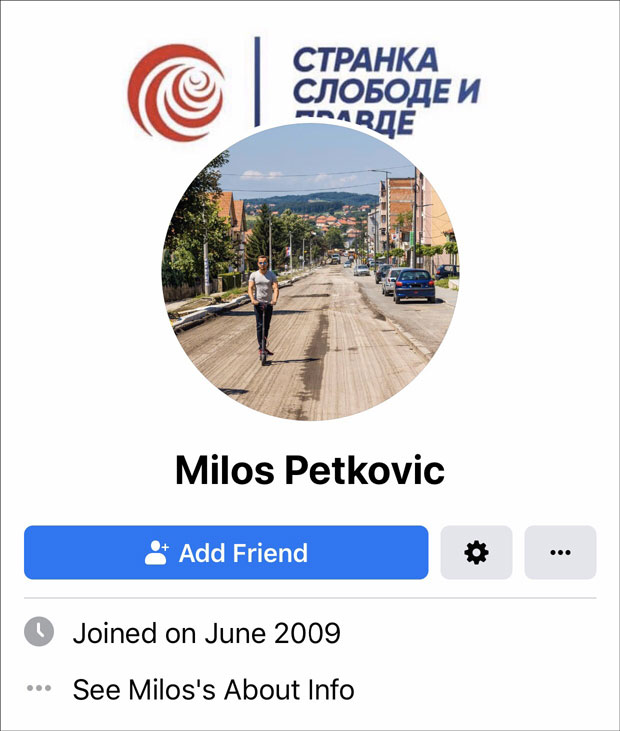This screenshot has width=620, height=731.
Task: View Milos Petkovic's profile picture
Action: pos(310,272)
